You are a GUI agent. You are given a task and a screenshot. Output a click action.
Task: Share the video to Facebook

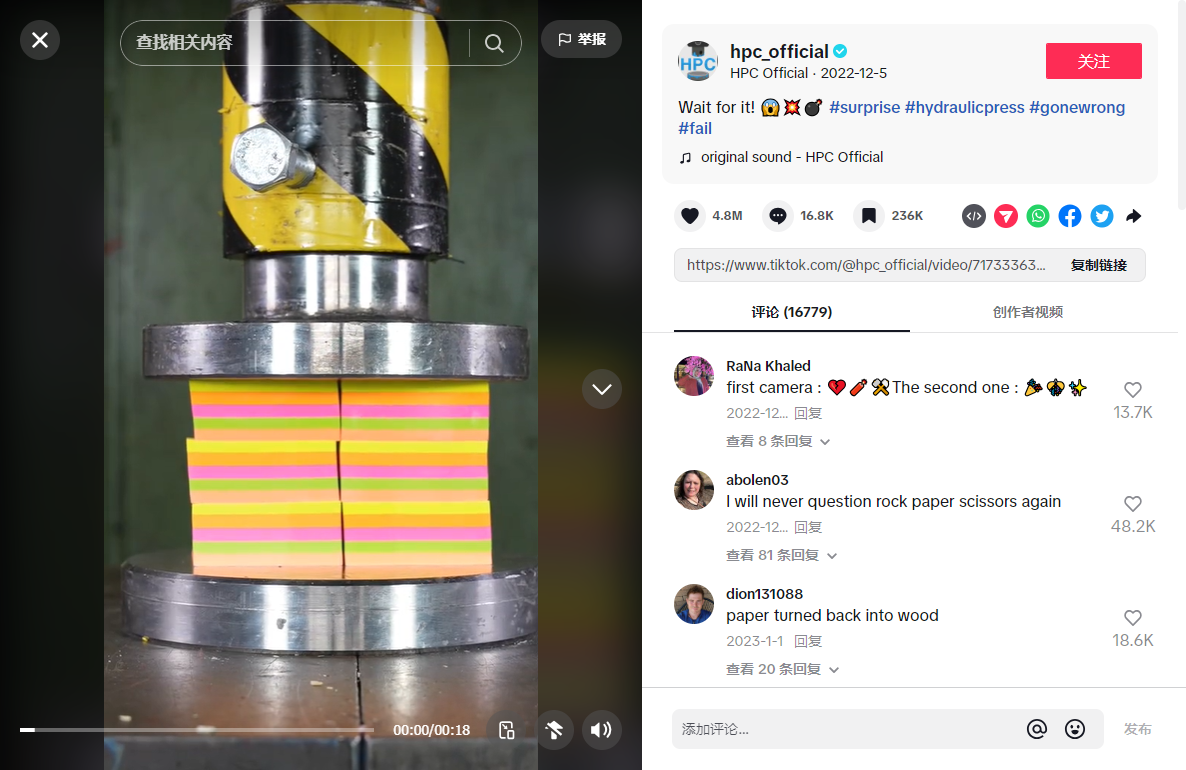coord(1070,216)
